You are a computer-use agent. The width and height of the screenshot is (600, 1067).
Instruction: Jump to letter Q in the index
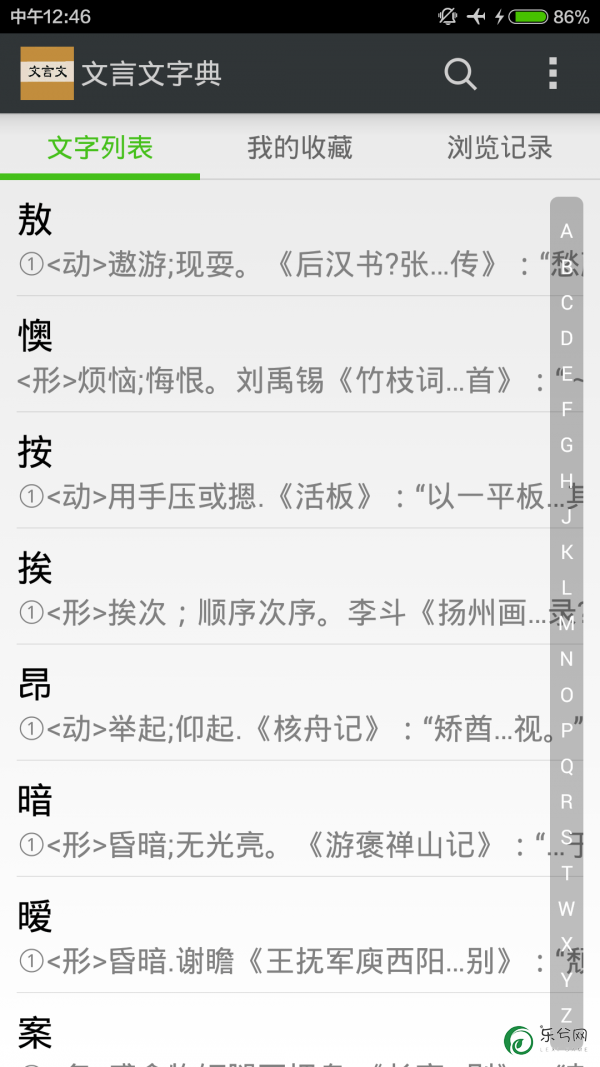[567, 766]
